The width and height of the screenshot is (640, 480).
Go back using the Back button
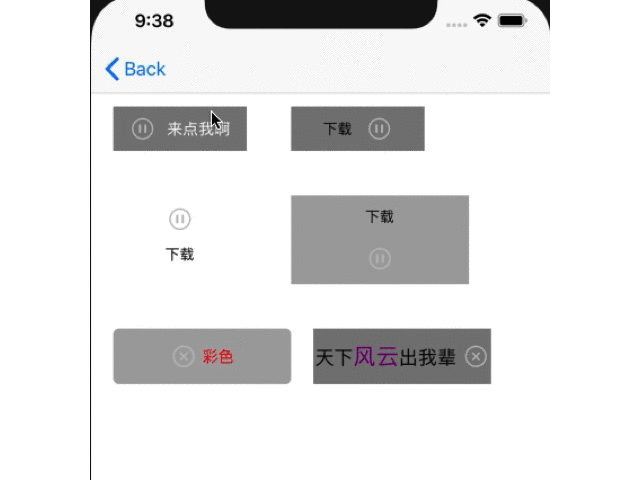pos(135,69)
